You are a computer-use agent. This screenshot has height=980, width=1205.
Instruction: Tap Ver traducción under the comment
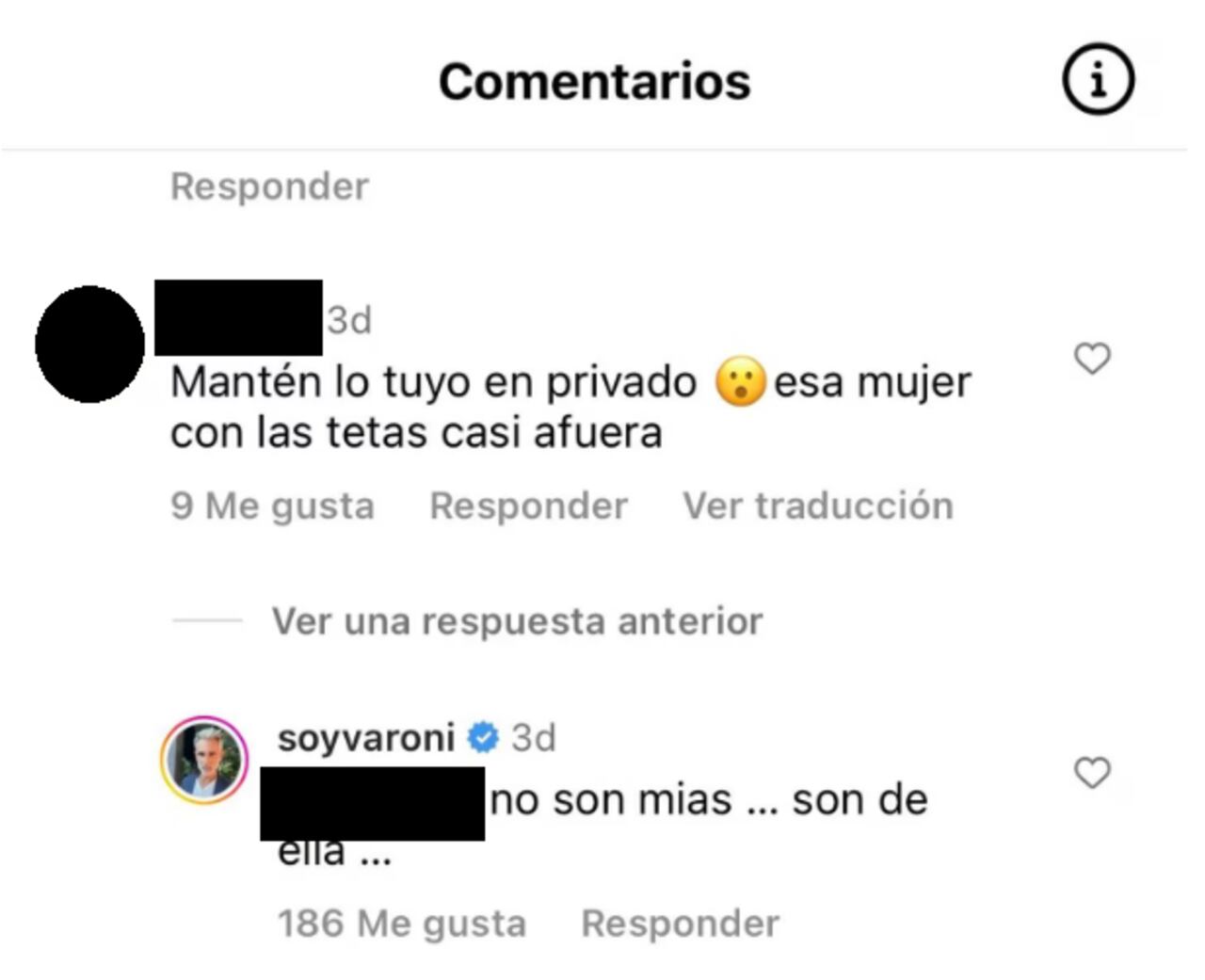[x=817, y=506]
